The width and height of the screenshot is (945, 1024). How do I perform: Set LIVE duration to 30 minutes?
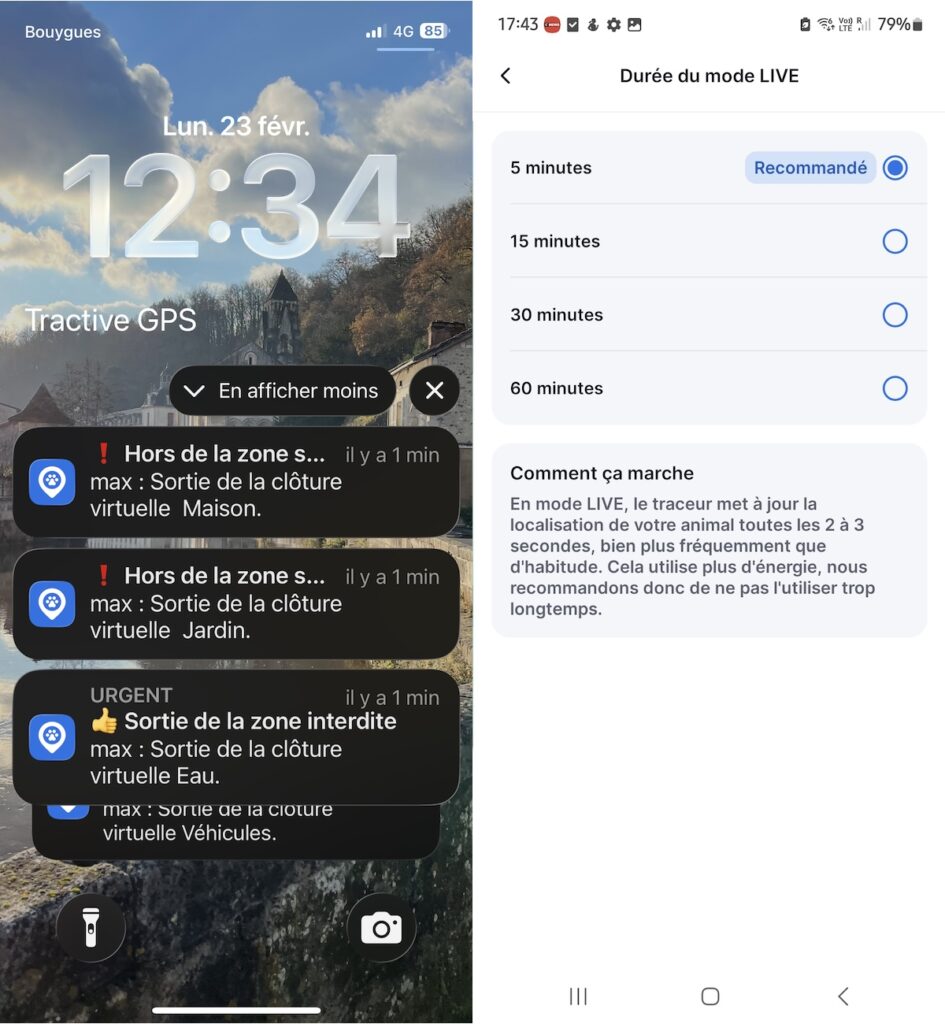point(894,315)
